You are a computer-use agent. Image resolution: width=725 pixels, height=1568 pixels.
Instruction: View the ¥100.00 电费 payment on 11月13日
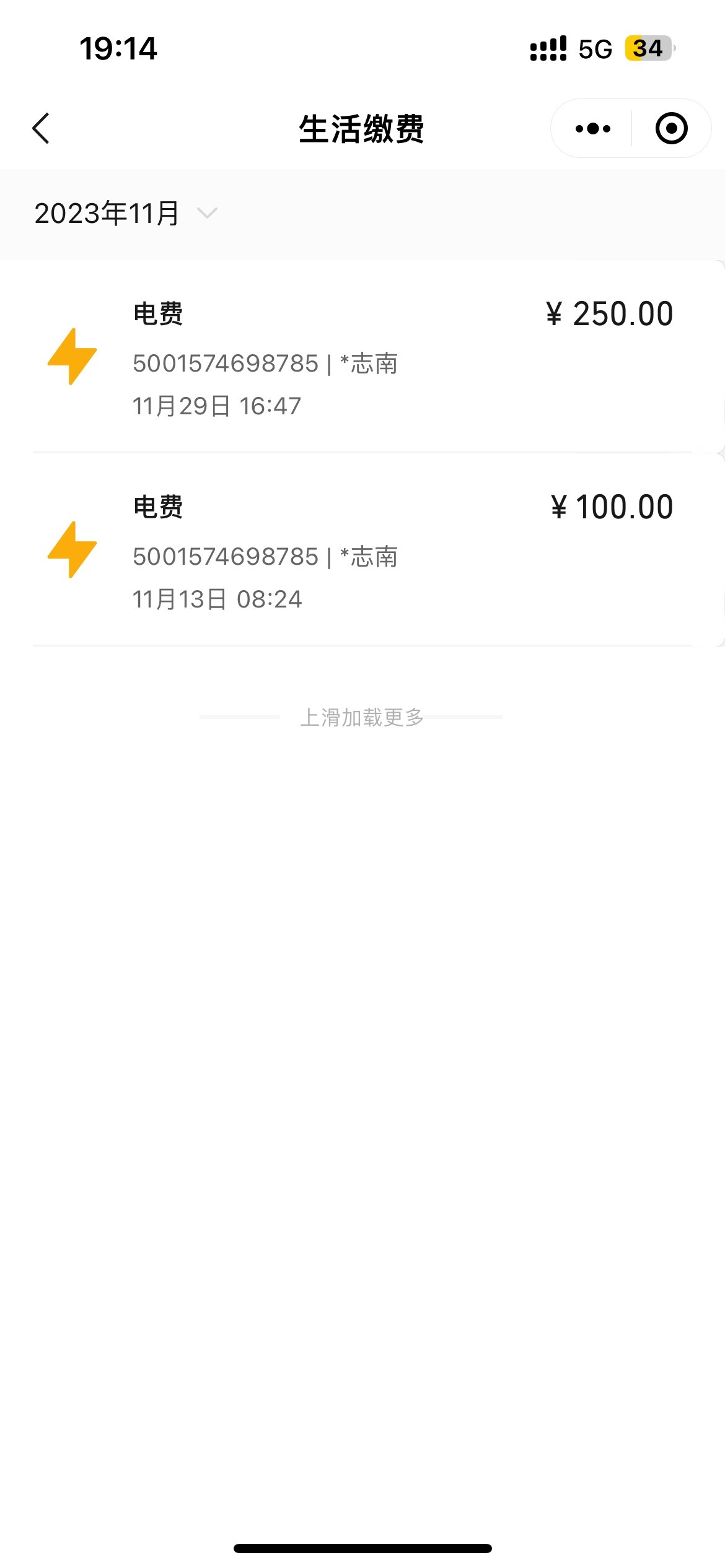362,551
